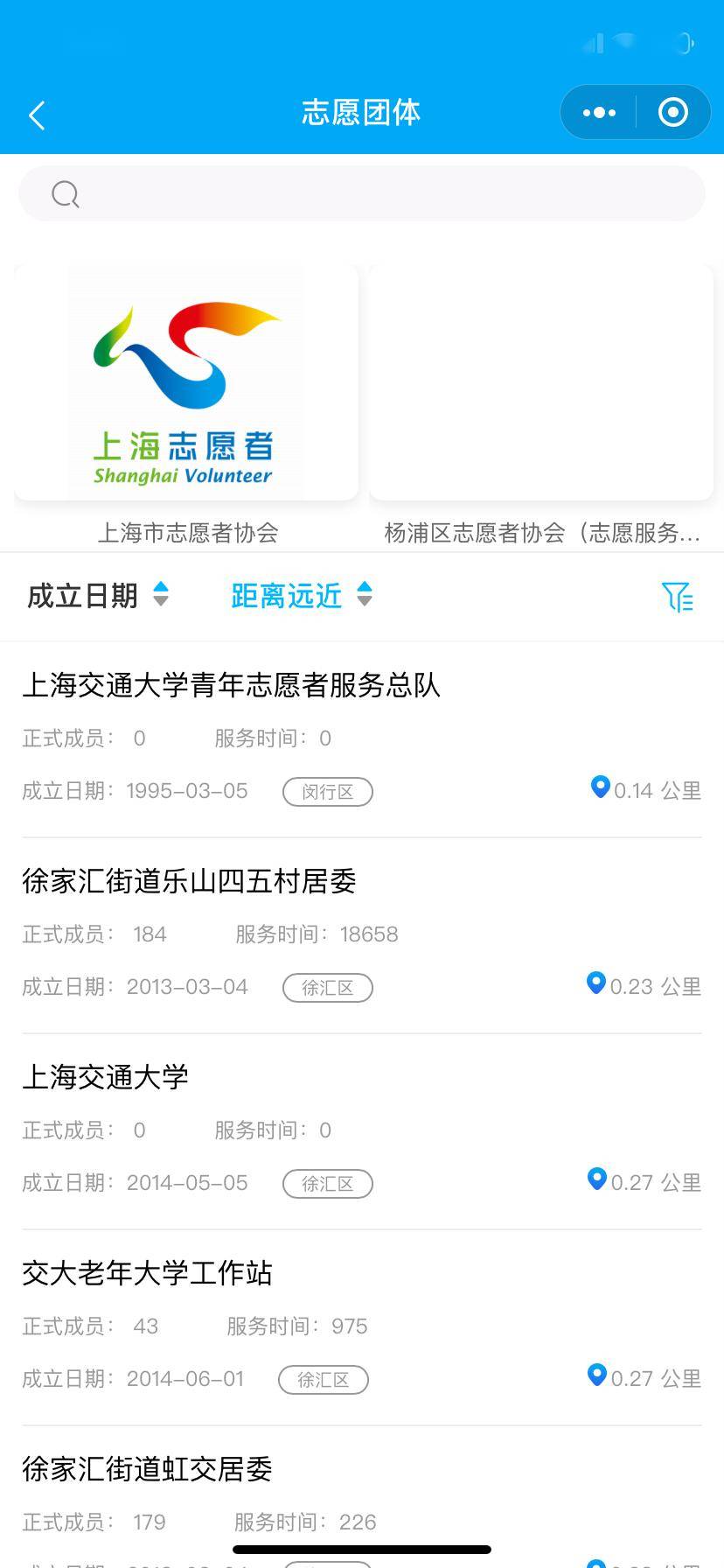Tap the location pin next to 交大老年大学工作站

595,1375
